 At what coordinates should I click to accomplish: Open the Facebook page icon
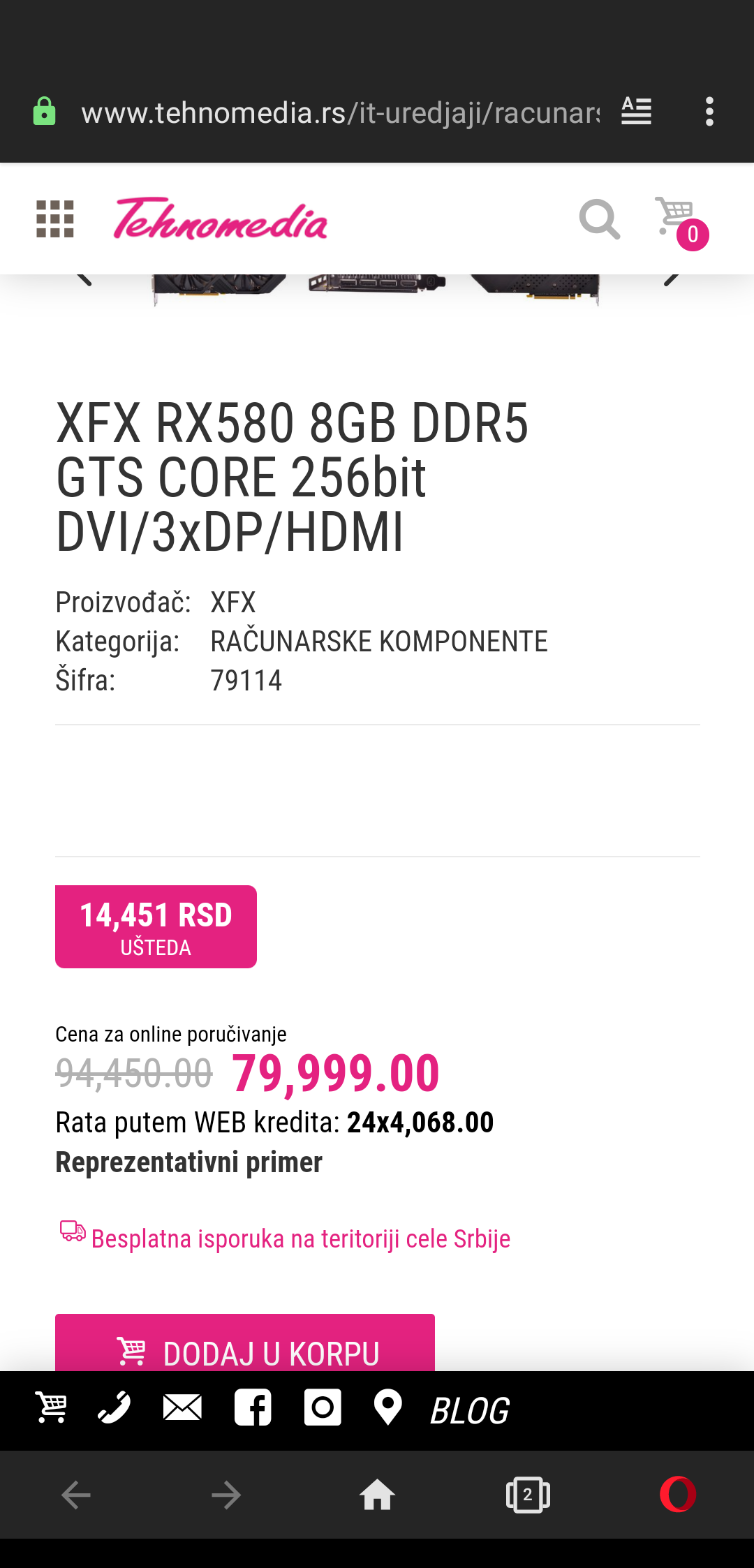point(253,1407)
